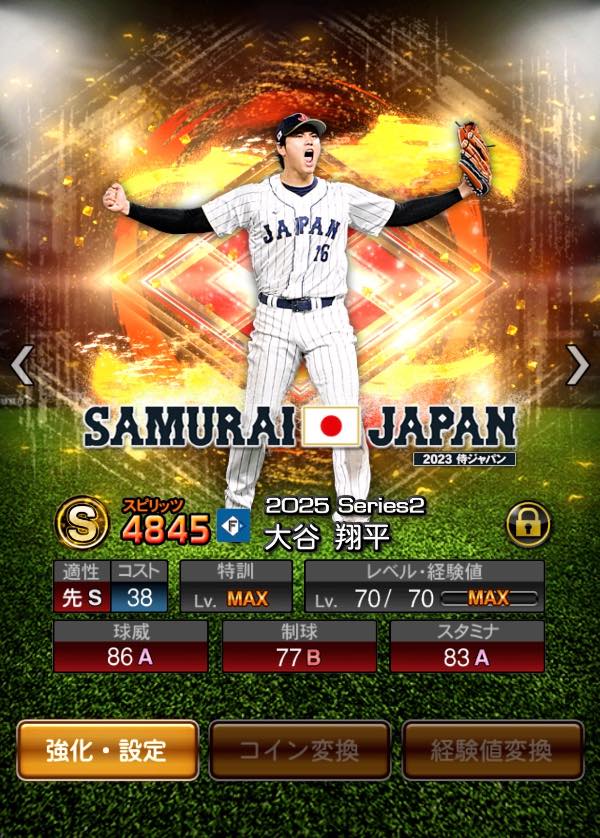Viewport: 600px width, 838px height.
Task: Tap the コイン変換 button
Action: (299, 750)
